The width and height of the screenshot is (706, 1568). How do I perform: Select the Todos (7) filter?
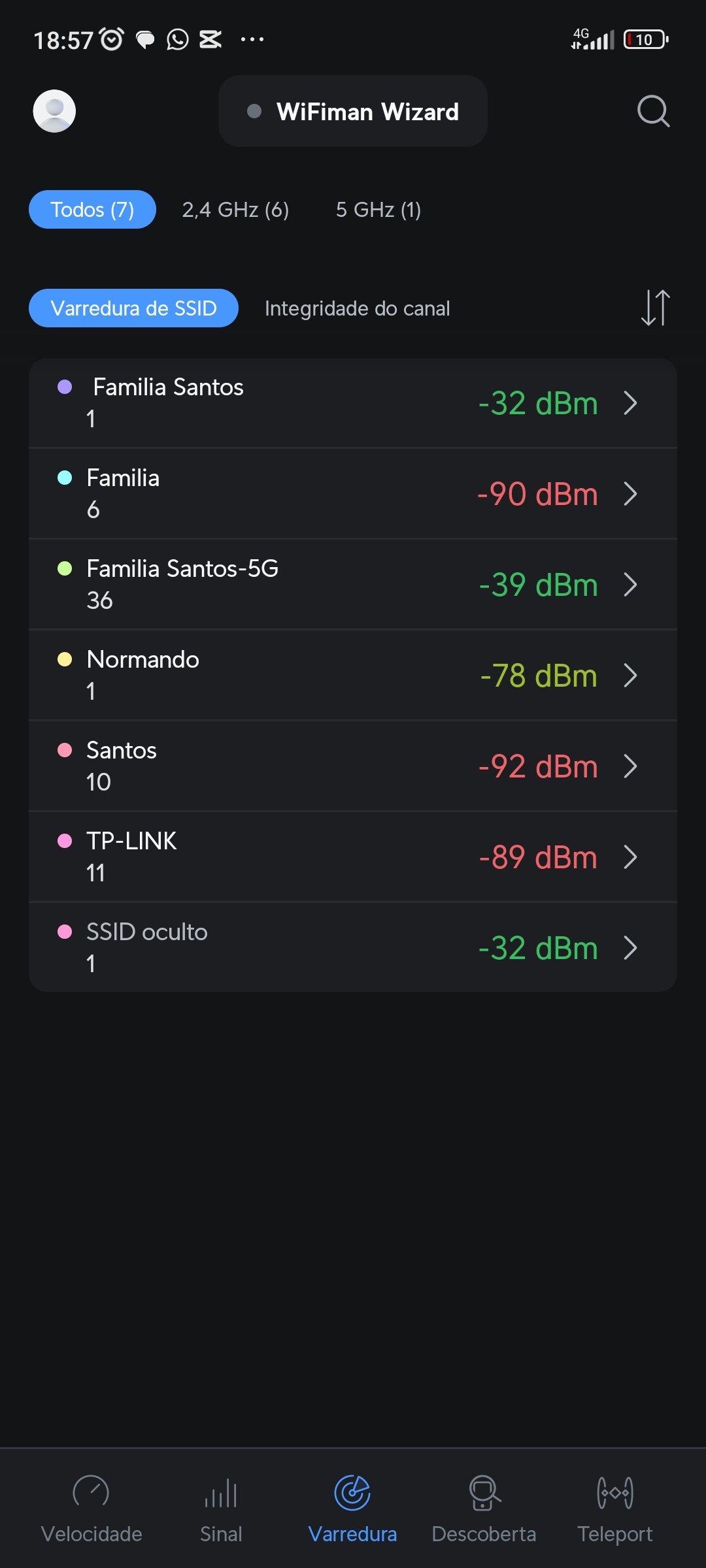tap(92, 210)
